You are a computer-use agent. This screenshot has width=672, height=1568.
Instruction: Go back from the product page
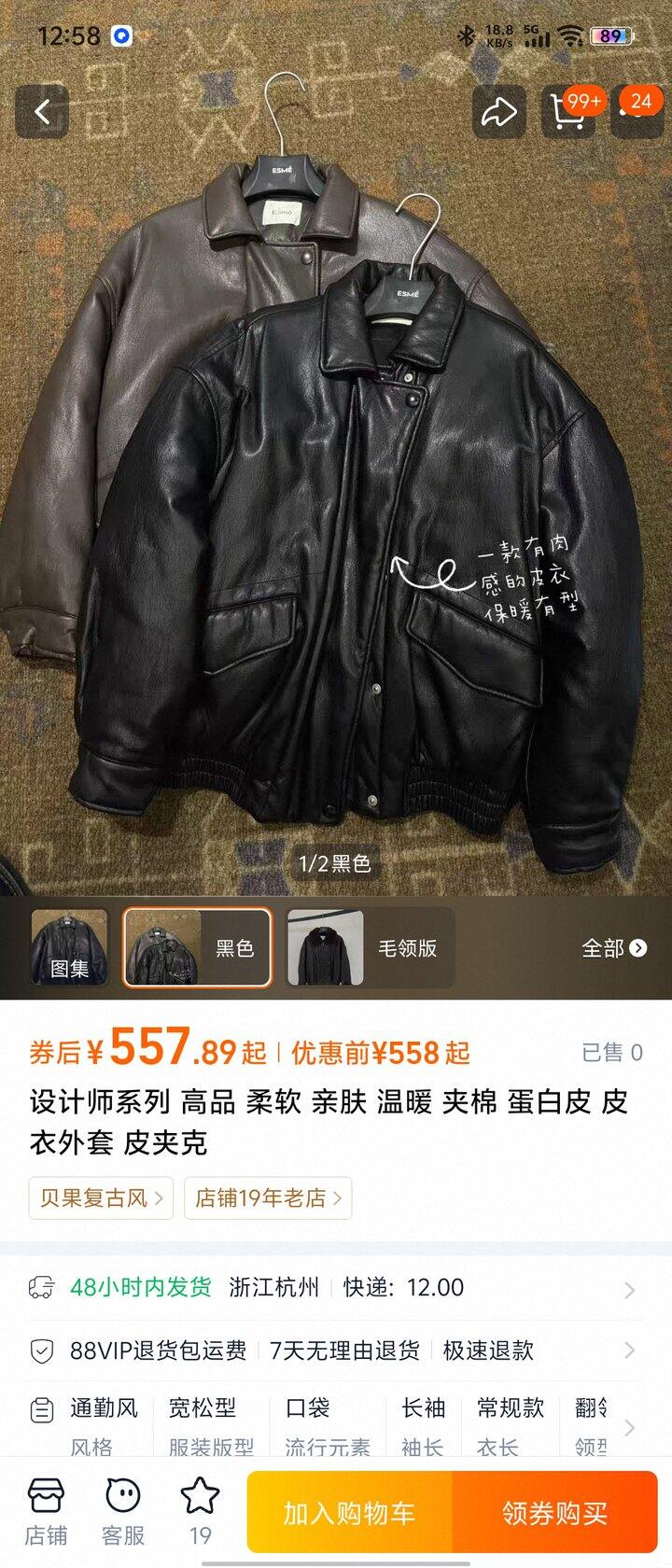42,112
